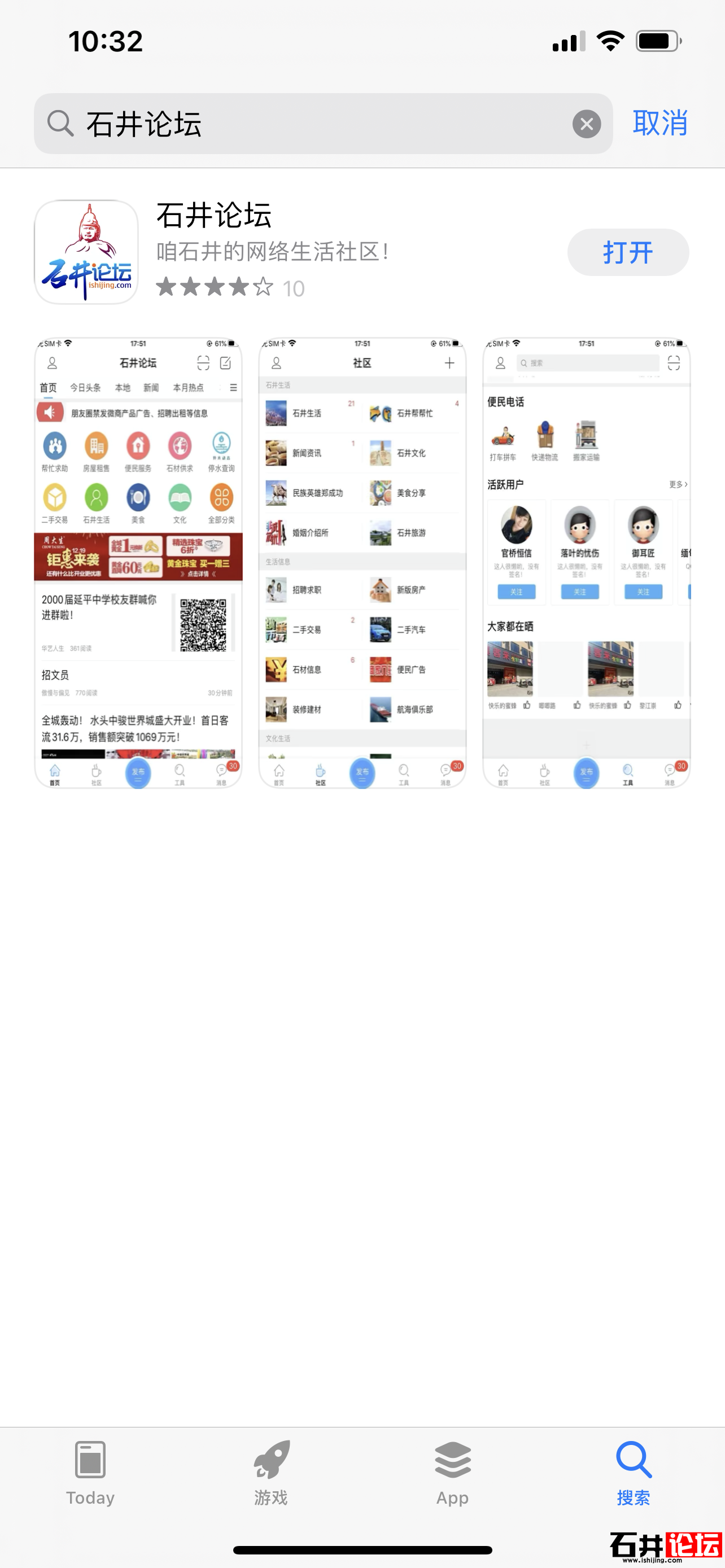Screen dimensions: 725x1568
Task: Open the 石井论坛 app icon details
Action: 86,252
